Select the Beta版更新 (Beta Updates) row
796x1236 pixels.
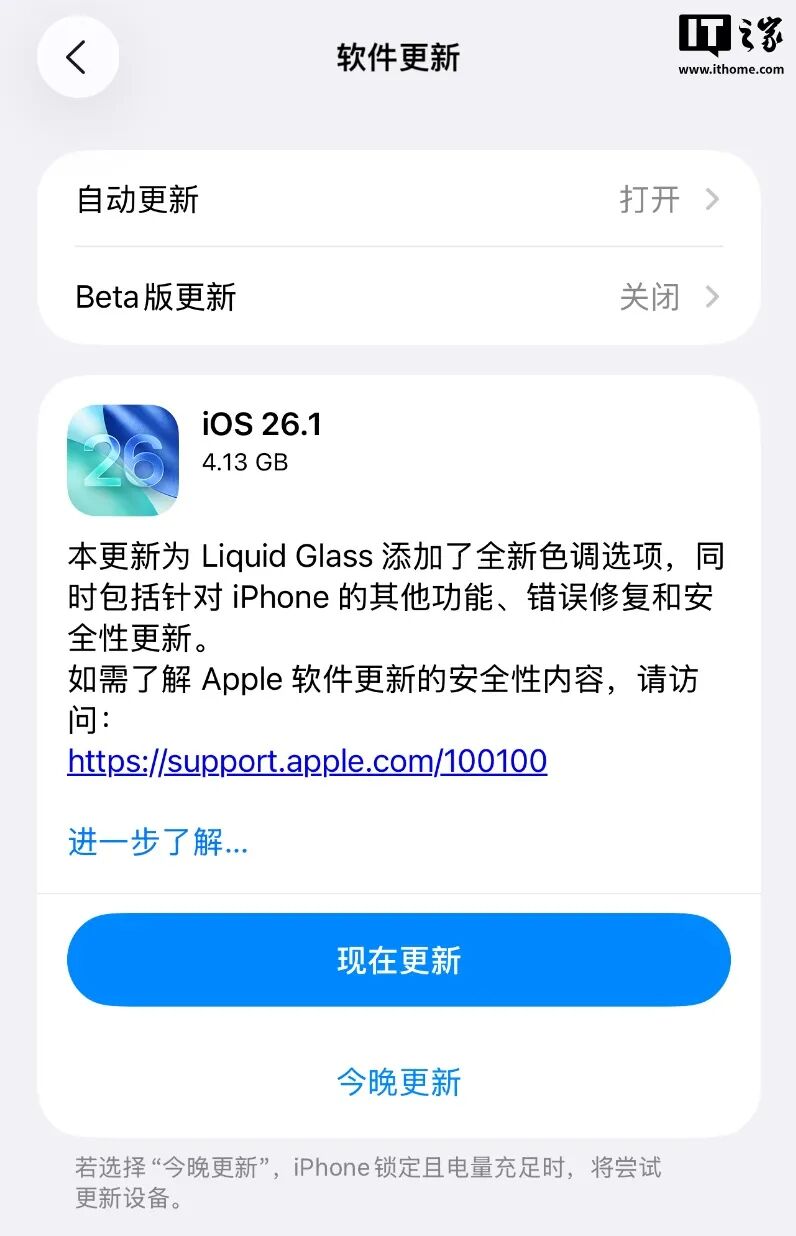(x=156, y=297)
